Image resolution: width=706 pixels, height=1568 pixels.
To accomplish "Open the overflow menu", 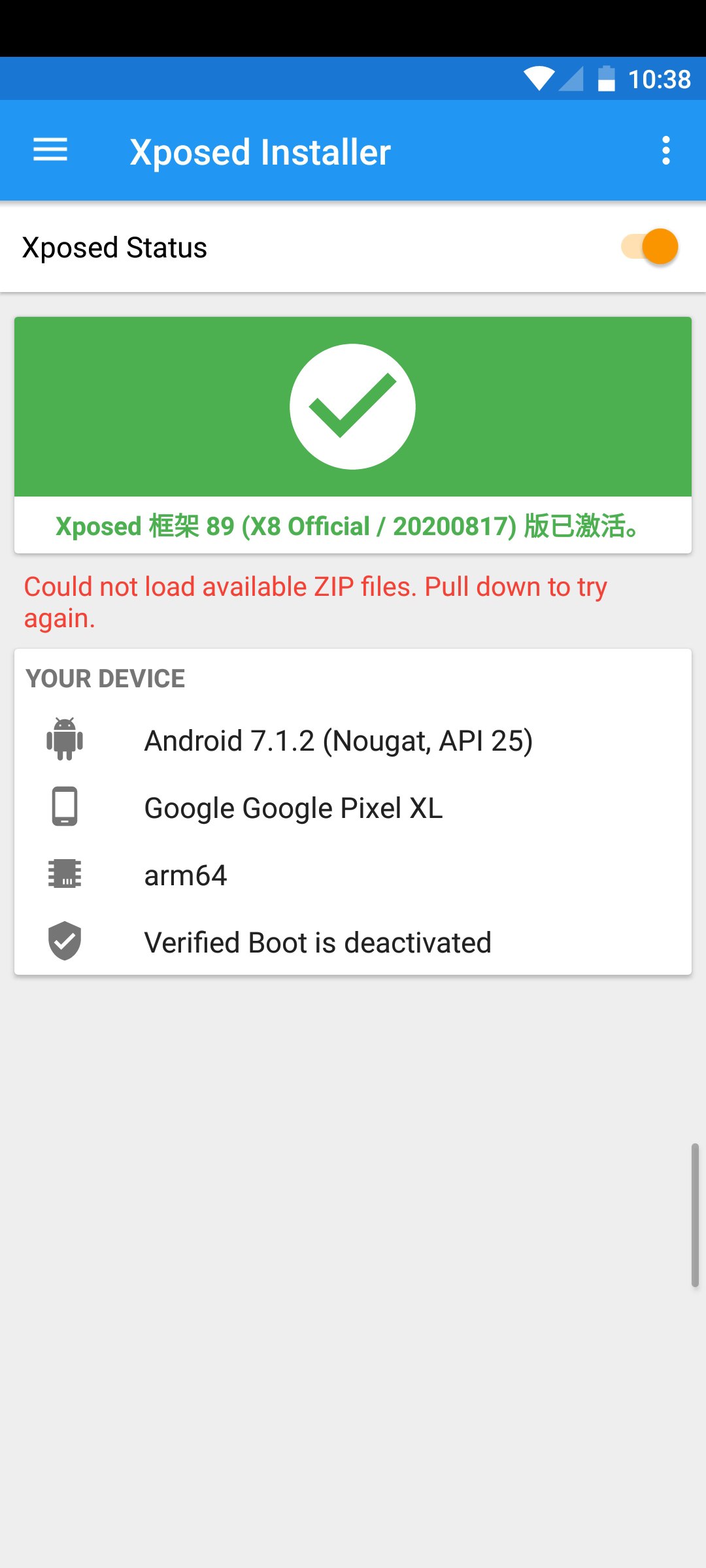I will (665, 150).
